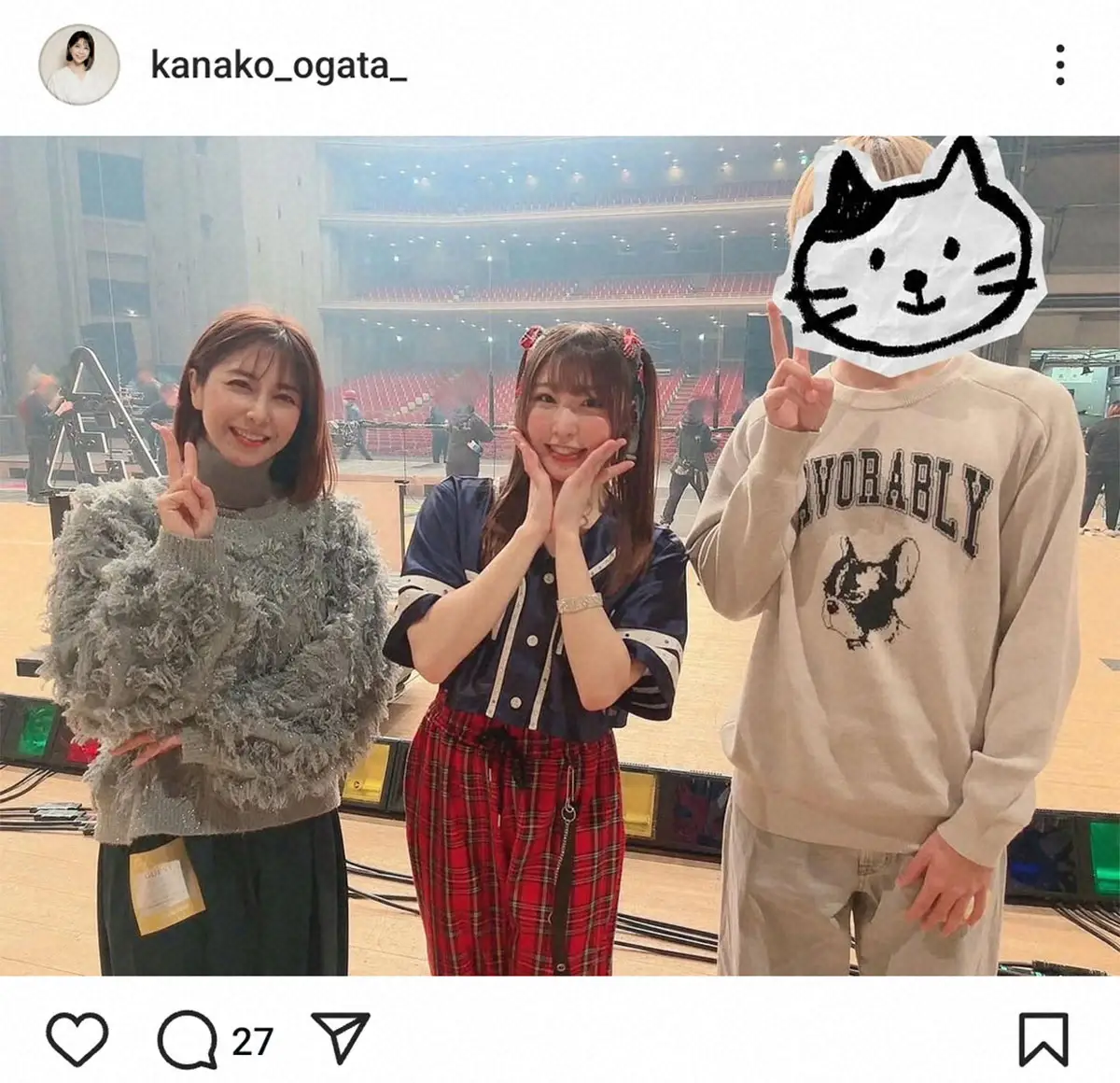
Task: Open the posted group photo
Action: [560, 556]
